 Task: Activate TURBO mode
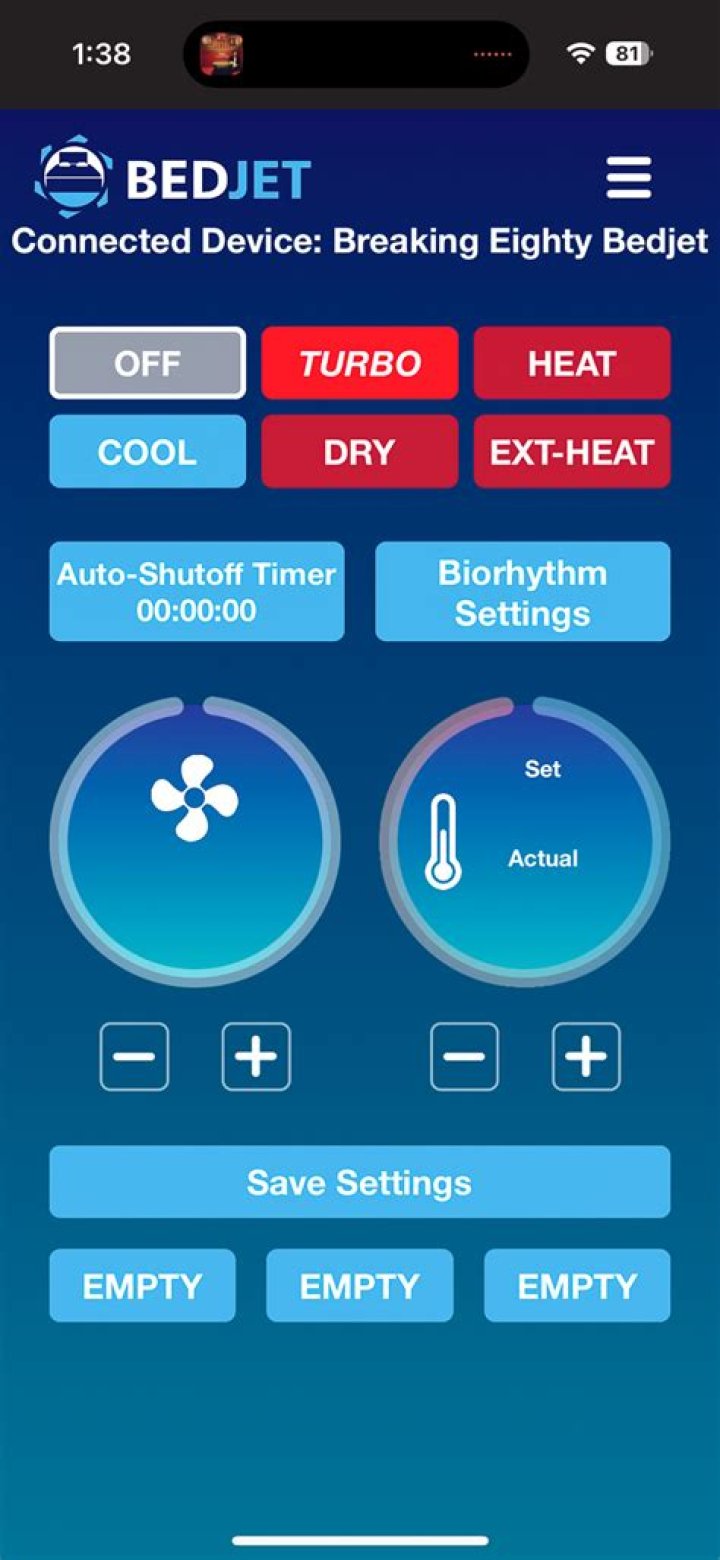tap(360, 363)
